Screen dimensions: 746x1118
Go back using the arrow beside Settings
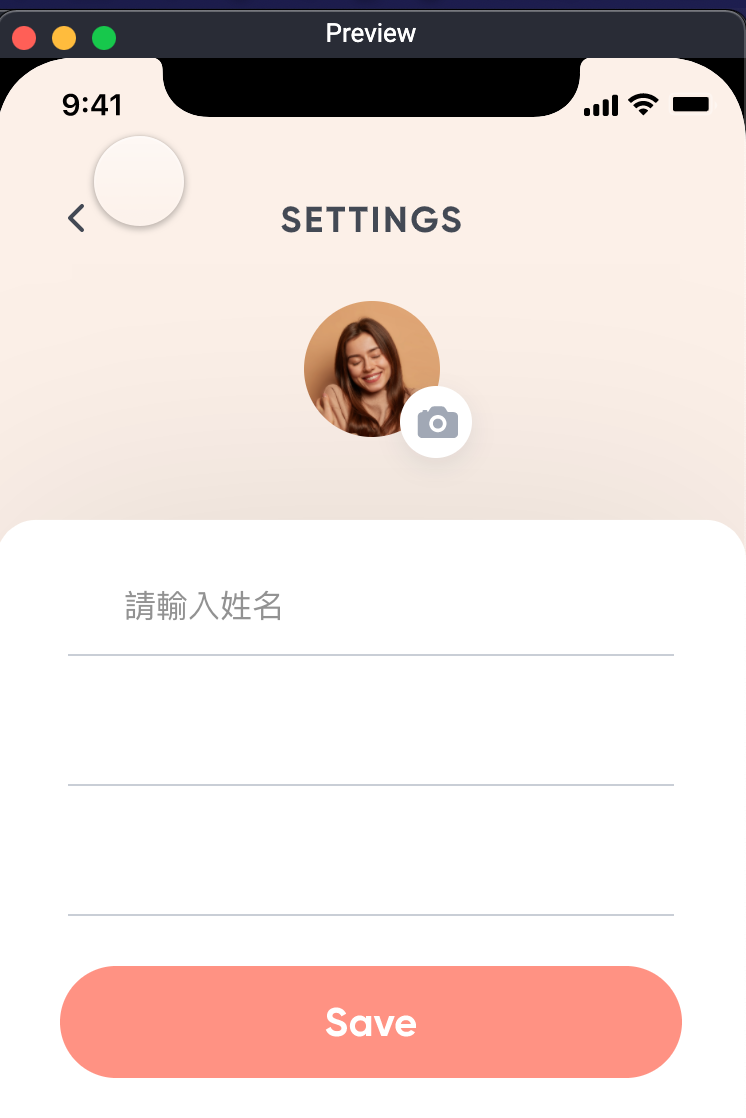(x=76, y=219)
